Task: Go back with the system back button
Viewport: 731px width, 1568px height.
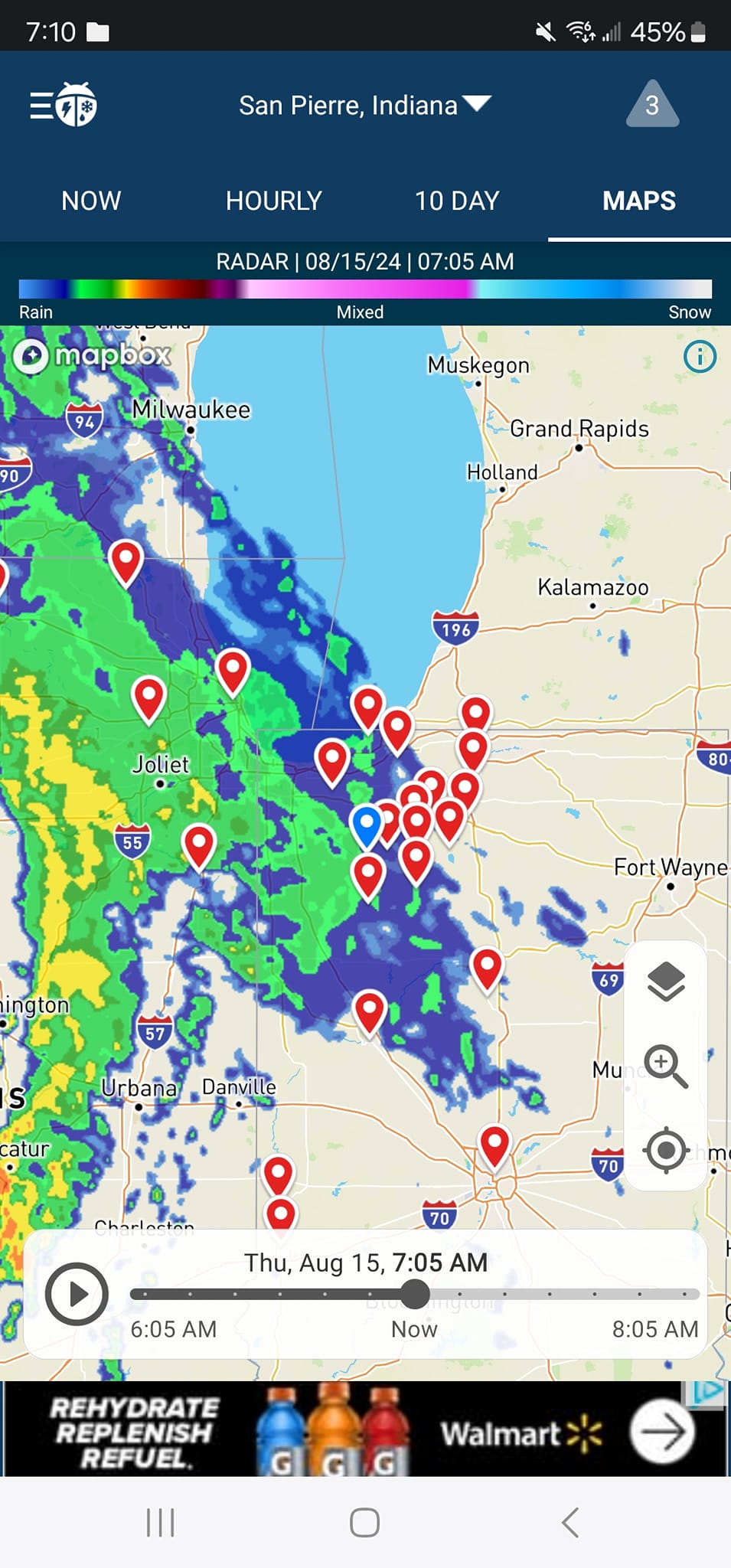Action: click(569, 1522)
